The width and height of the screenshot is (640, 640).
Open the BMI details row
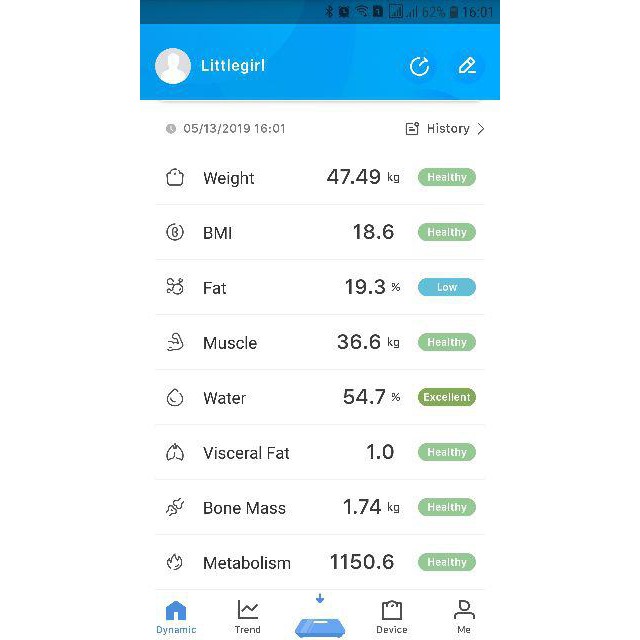coord(320,233)
